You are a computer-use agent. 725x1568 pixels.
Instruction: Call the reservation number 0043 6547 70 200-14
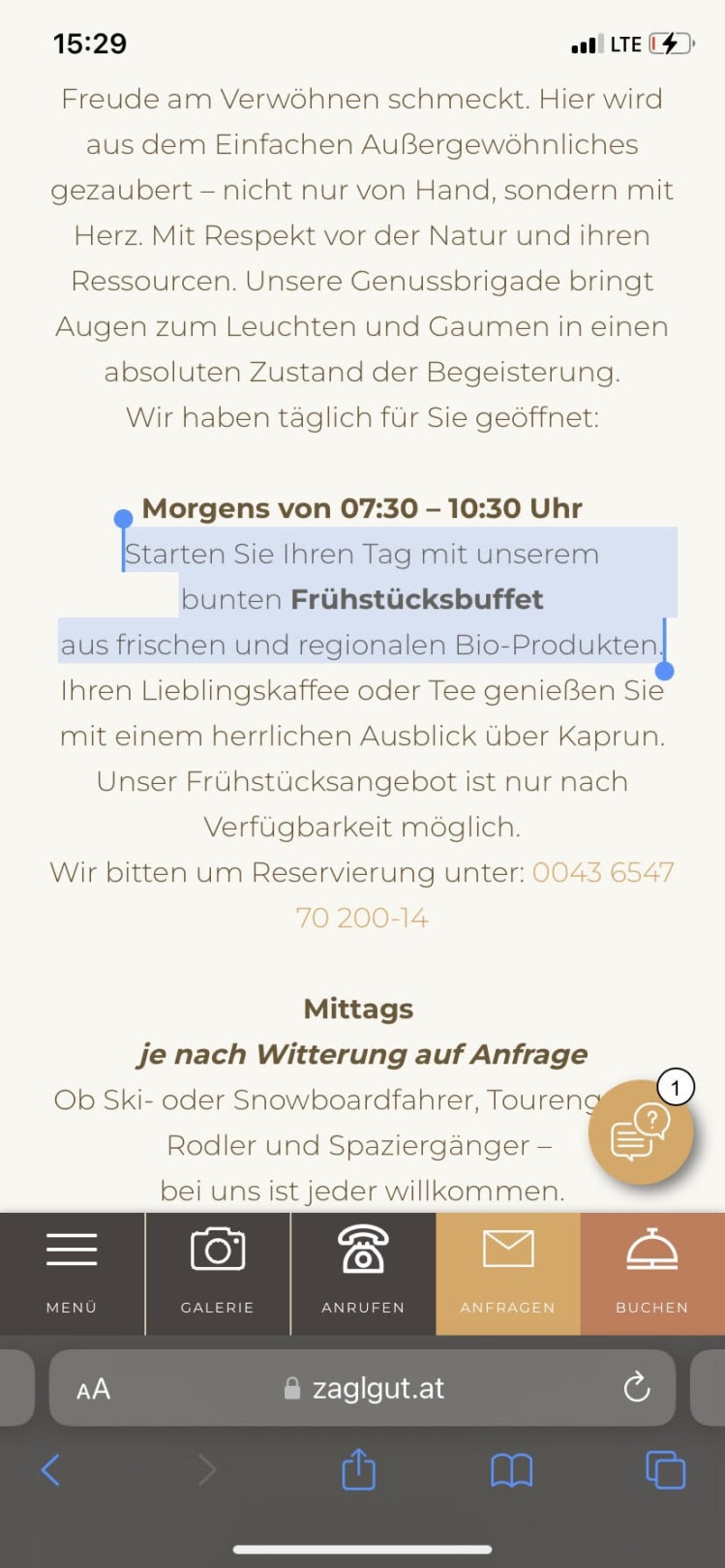(x=602, y=873)
